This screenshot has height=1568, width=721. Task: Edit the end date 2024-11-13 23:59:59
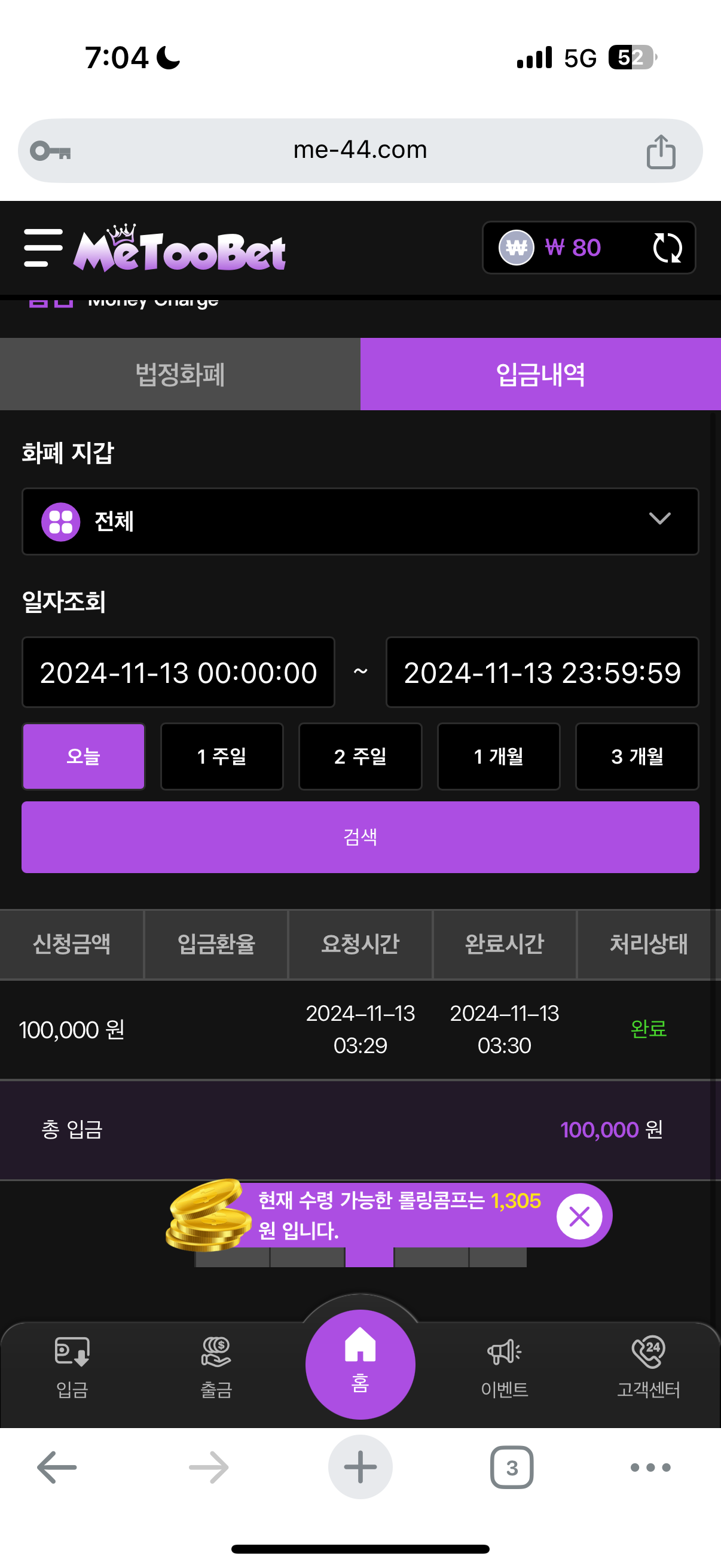542,673
